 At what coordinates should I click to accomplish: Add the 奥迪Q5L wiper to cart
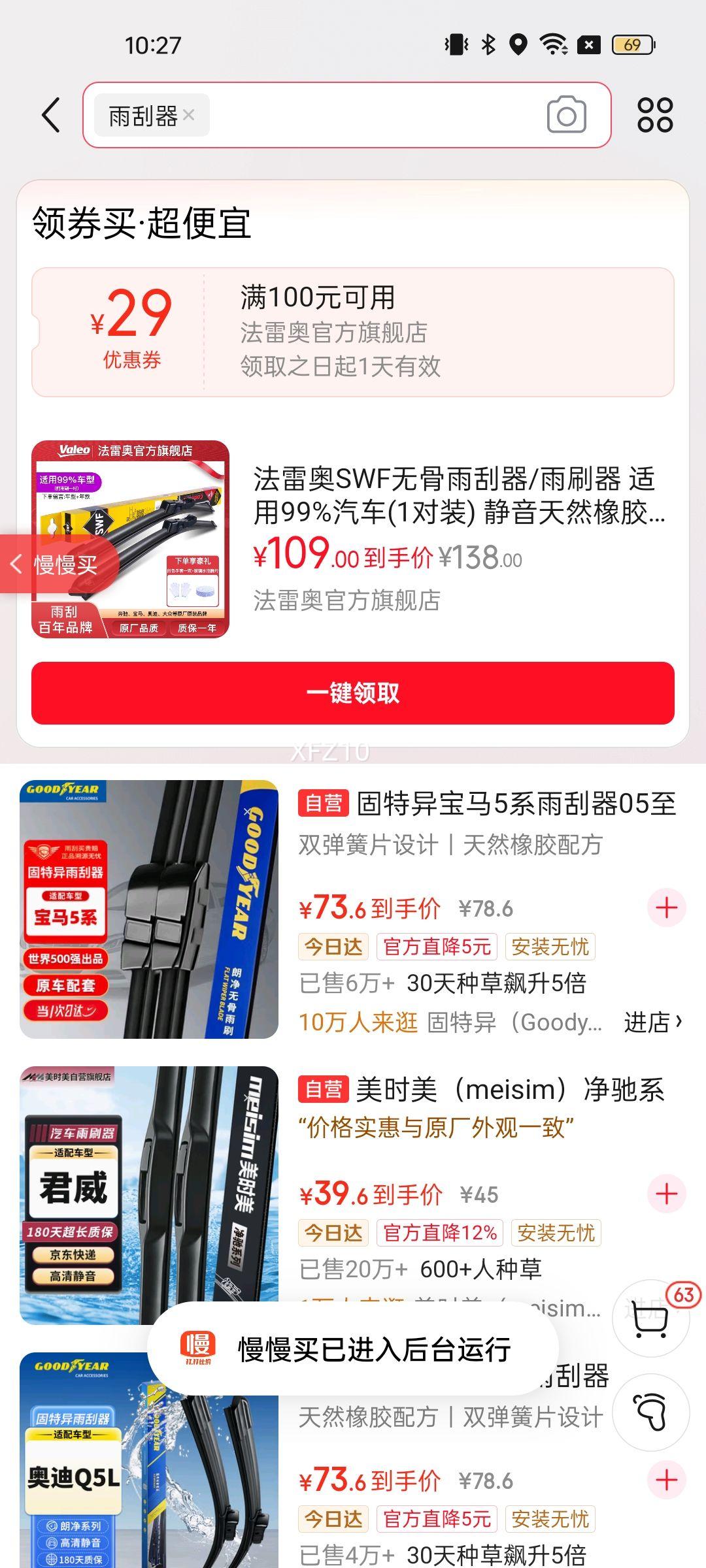pyautogui.click(x=666, y=1480)
